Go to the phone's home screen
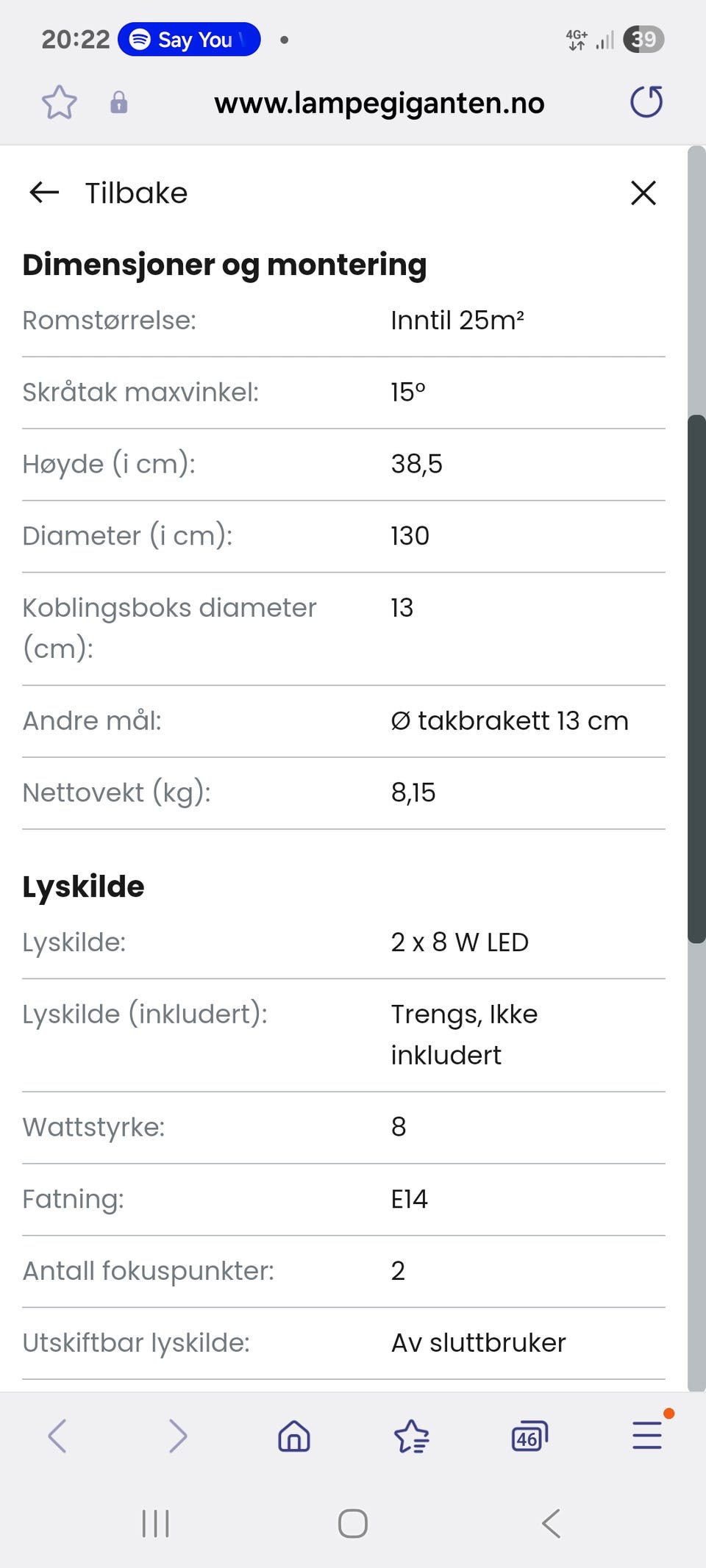 click(353, 1524)
